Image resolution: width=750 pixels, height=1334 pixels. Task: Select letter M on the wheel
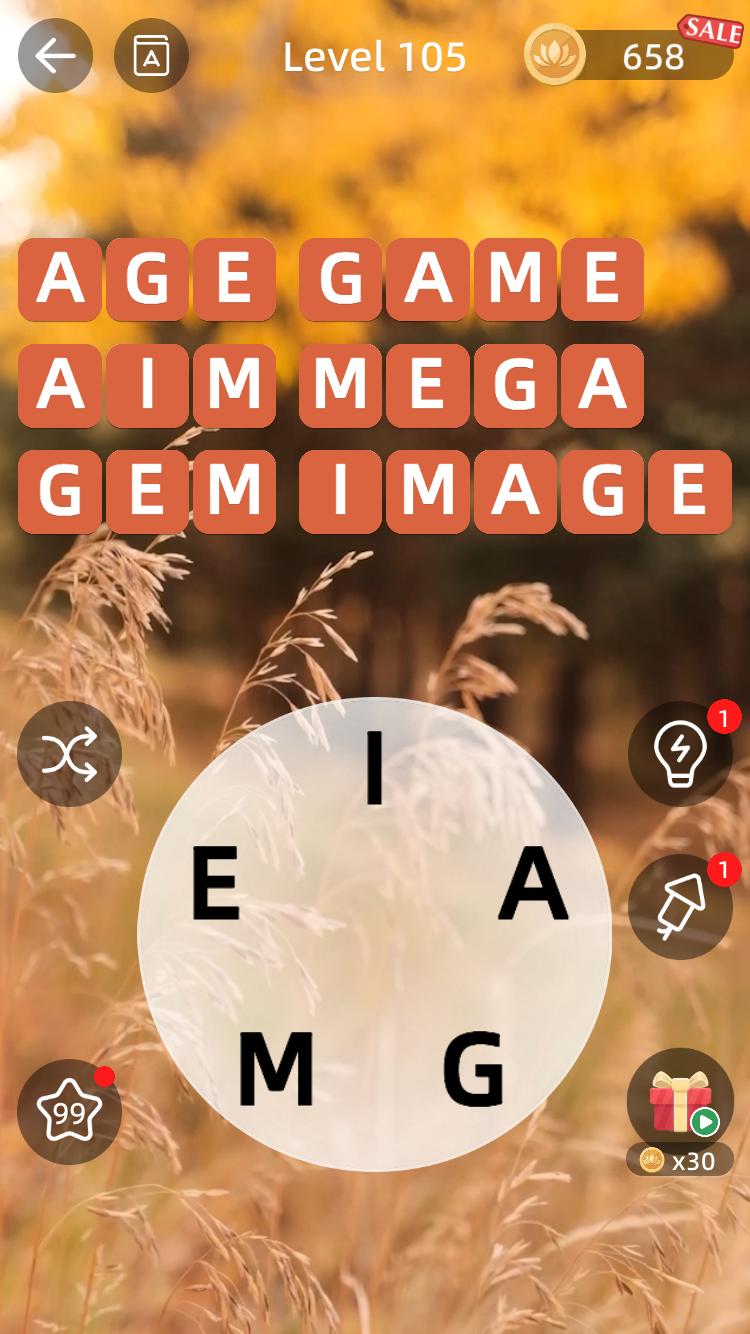(x=276, y=1068)
